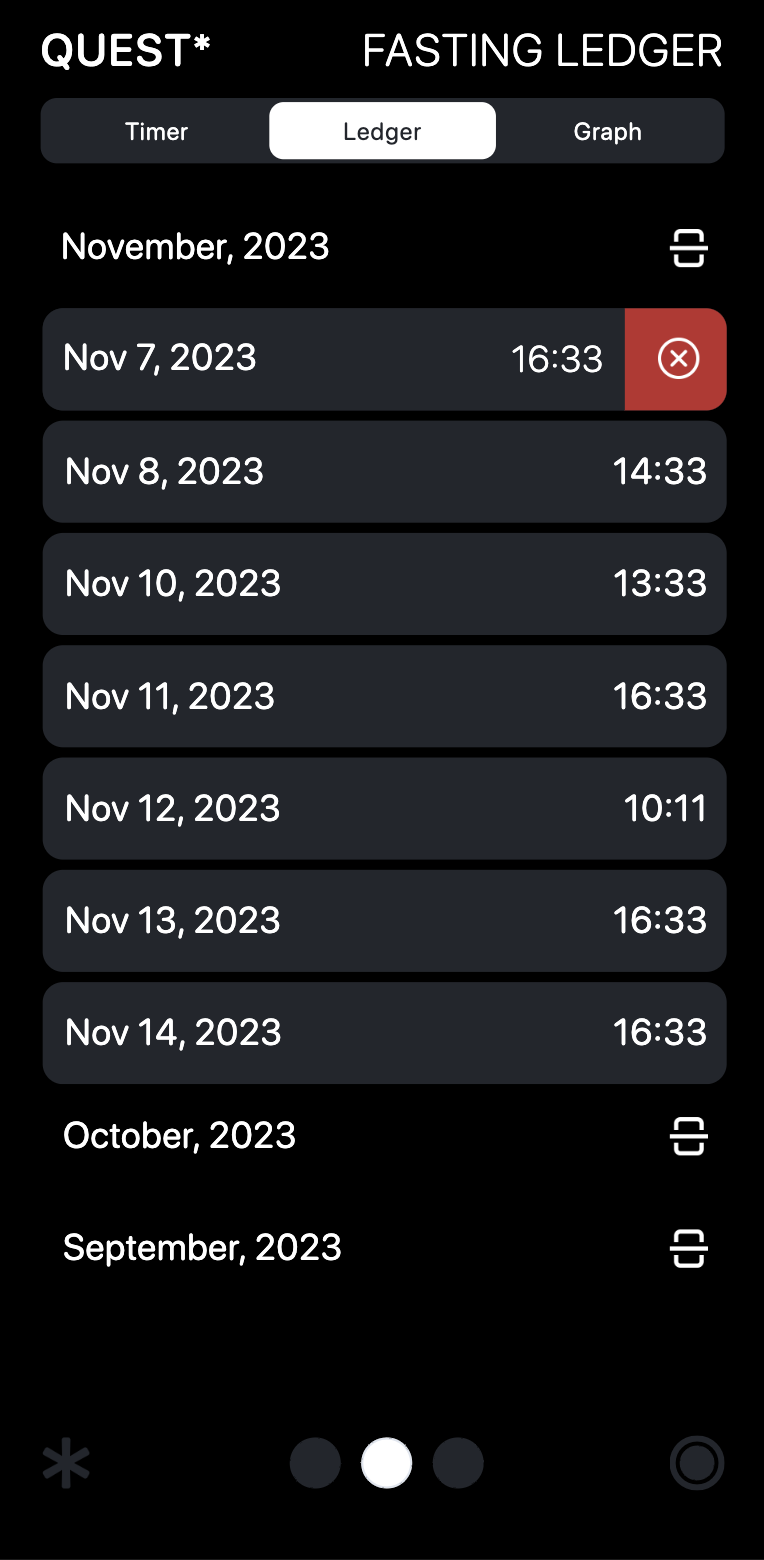Open the Nov 14, 2023 fasting entry

tap(384, 1032)
